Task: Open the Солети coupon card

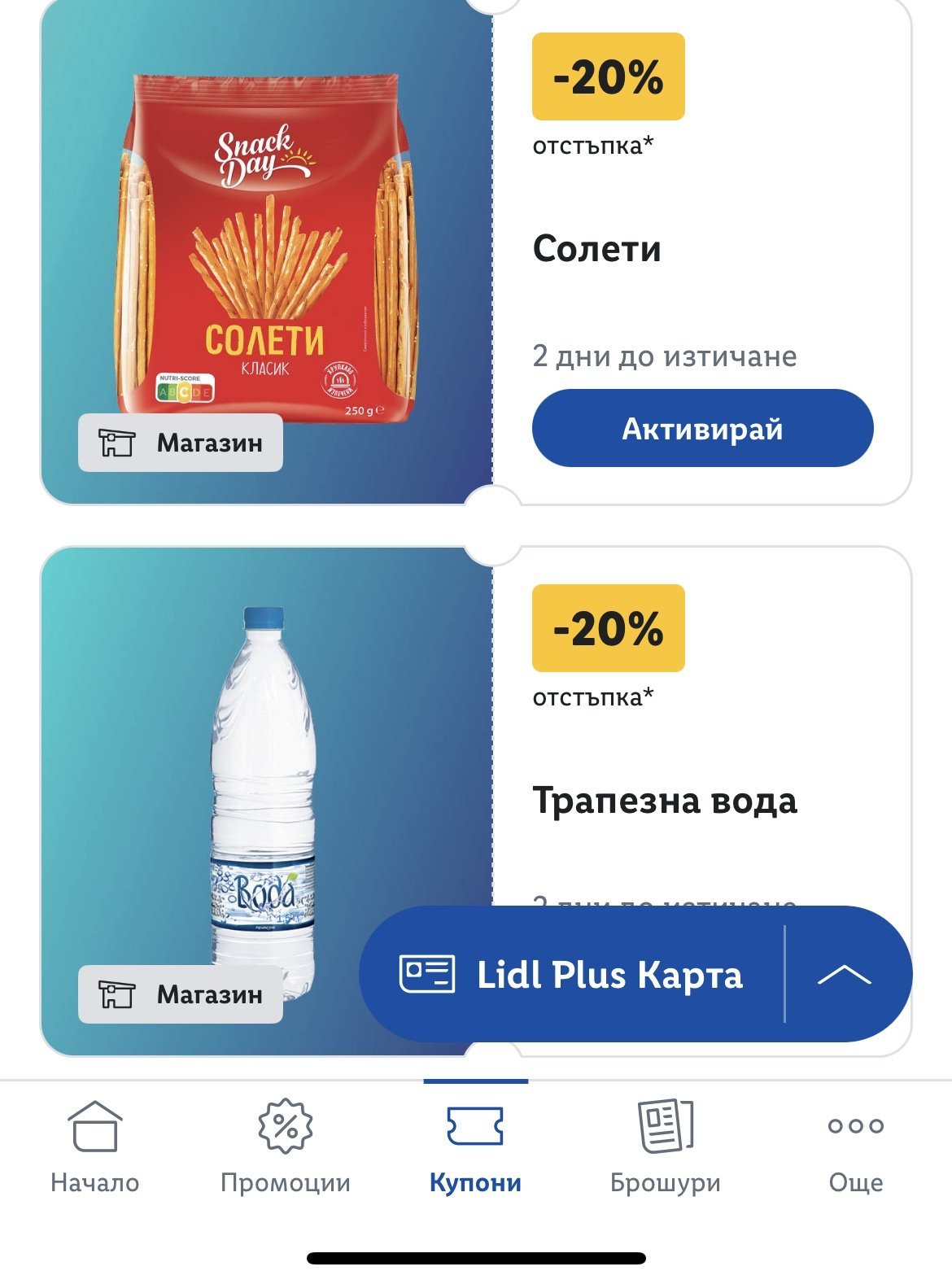Action: point(596,249)
